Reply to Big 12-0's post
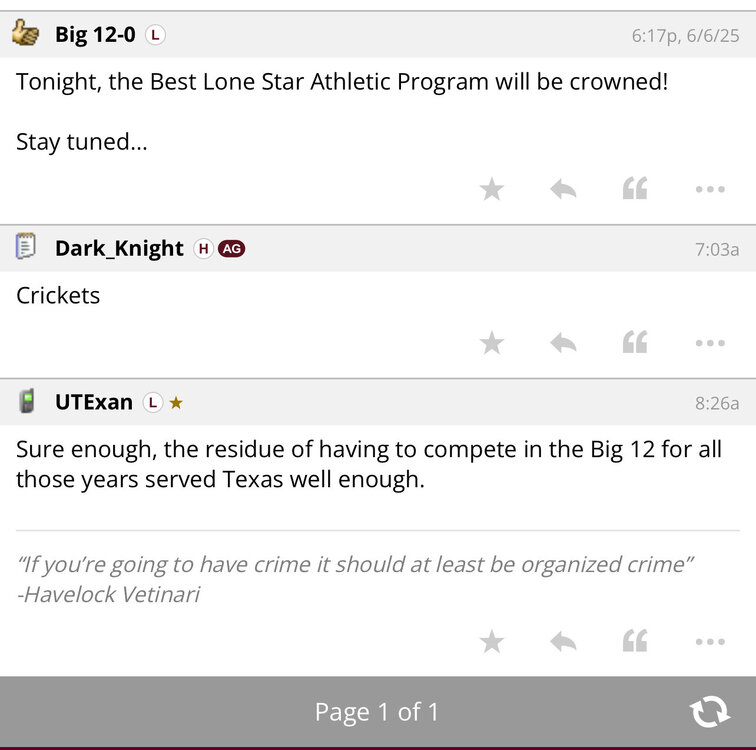Image resolution: width=756 pixels, height=750 pixels. point(563,189)
